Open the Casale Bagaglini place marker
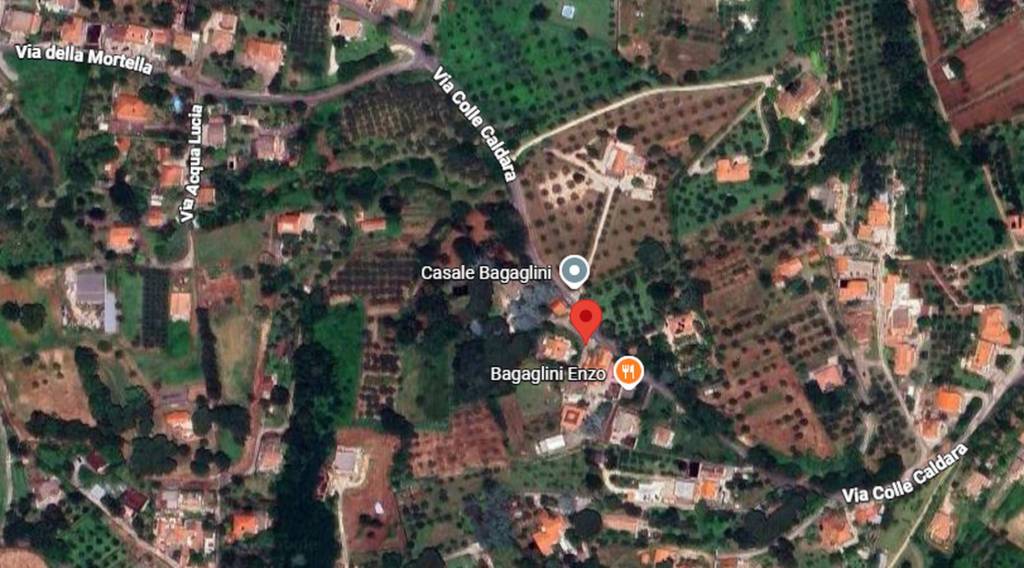Viewport: 1024px width, 568px height. [573, 270]
